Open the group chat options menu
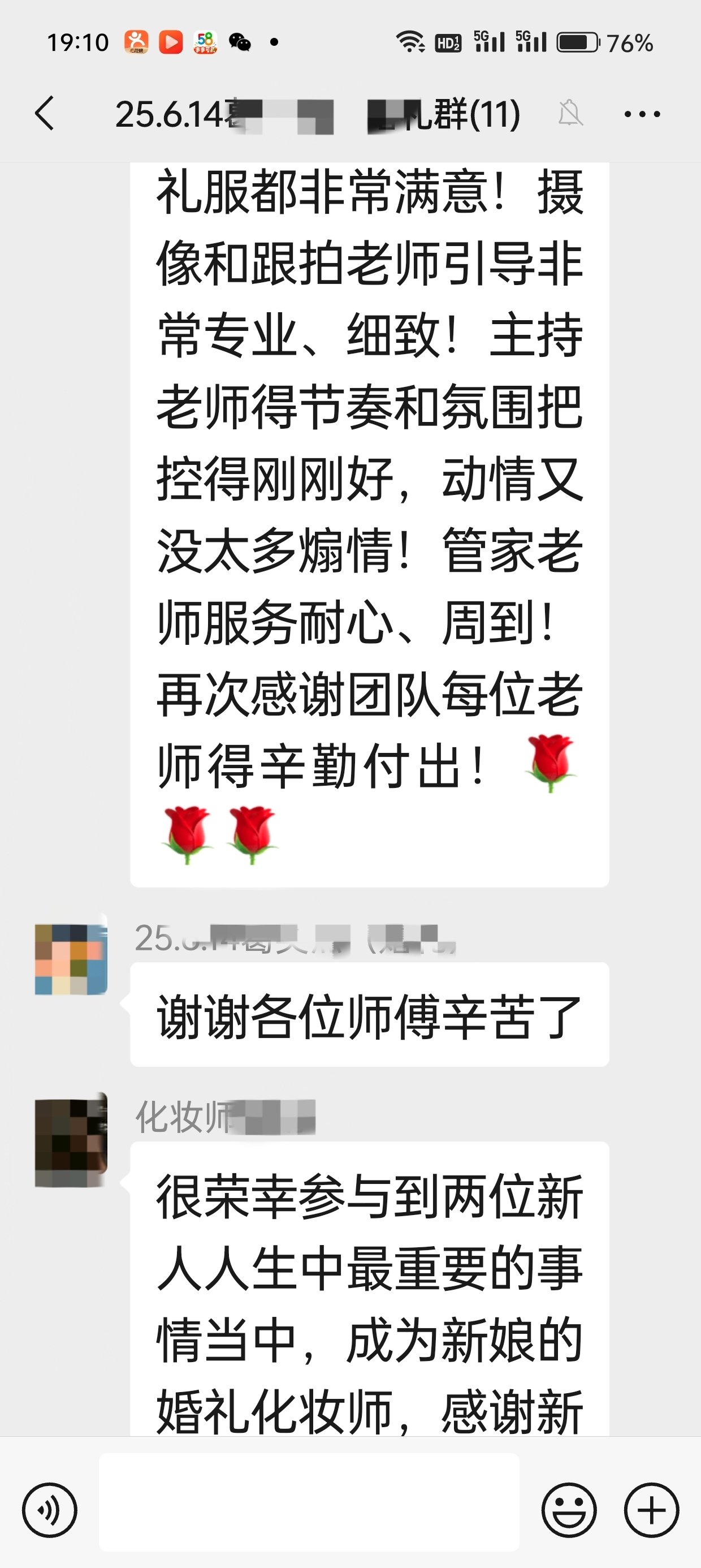The width and height of the screenshot is (701, 1568). (642, 114)
